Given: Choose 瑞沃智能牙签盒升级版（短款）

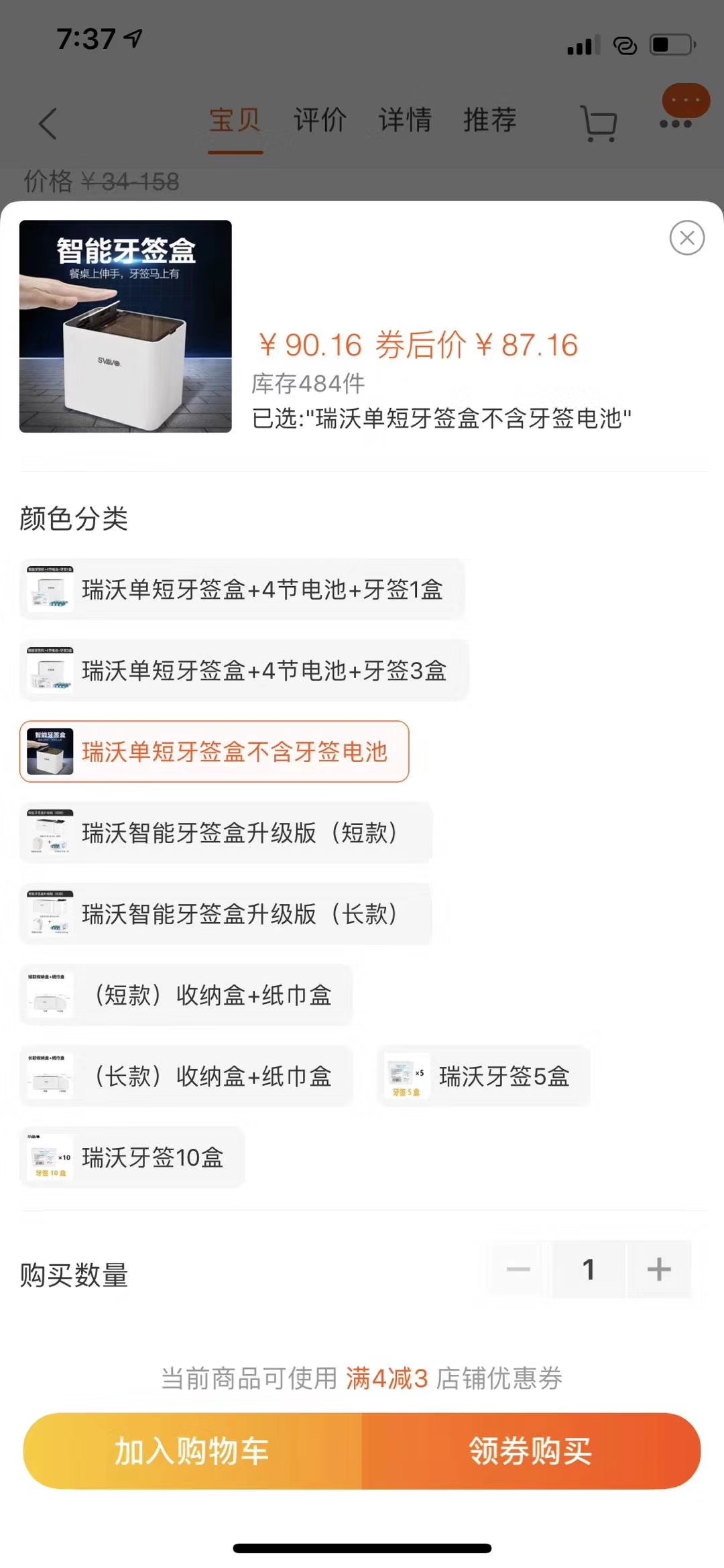Looking at the screenshot, I should point(226,833).
